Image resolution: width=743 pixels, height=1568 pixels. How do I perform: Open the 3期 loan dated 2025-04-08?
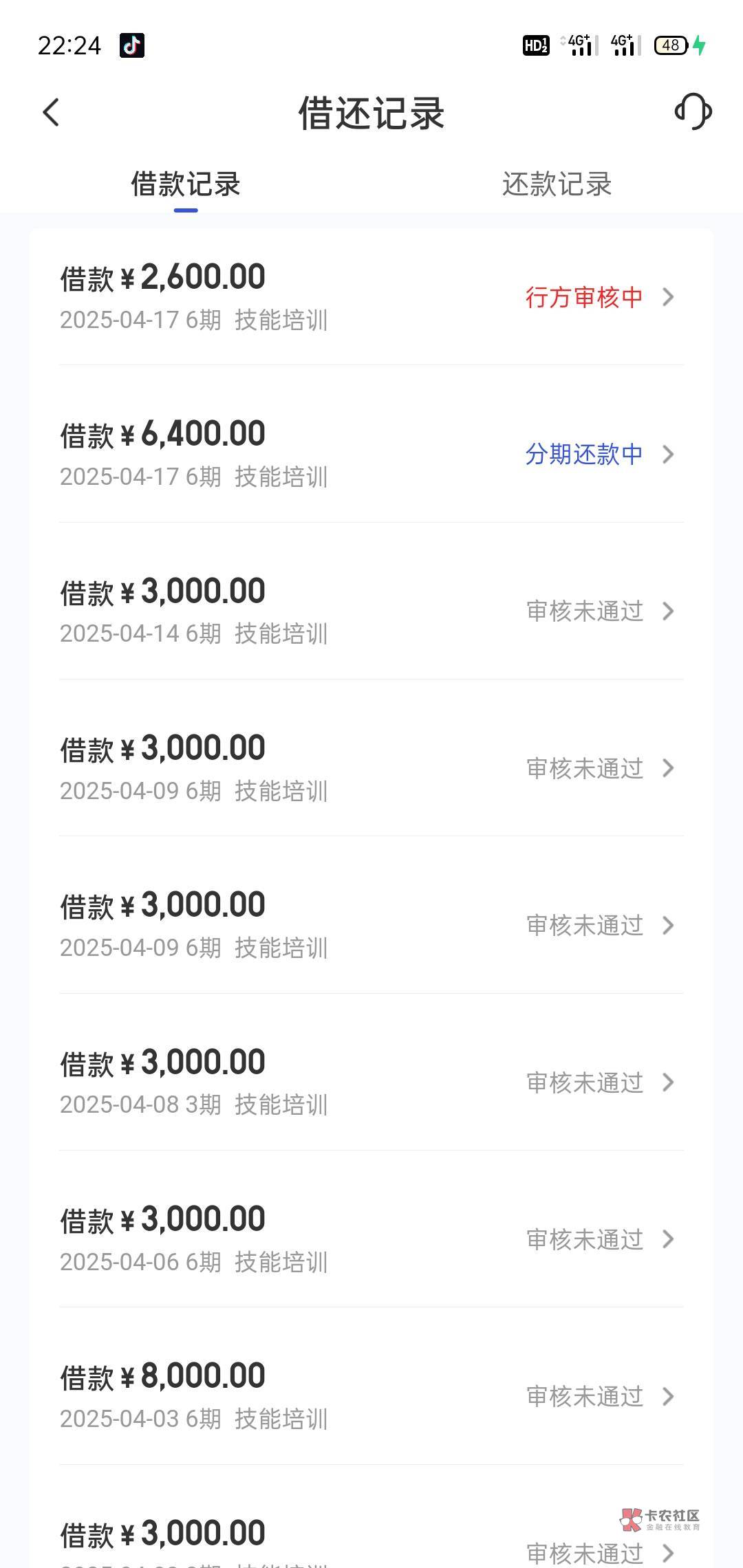(x=371, y=1082)
